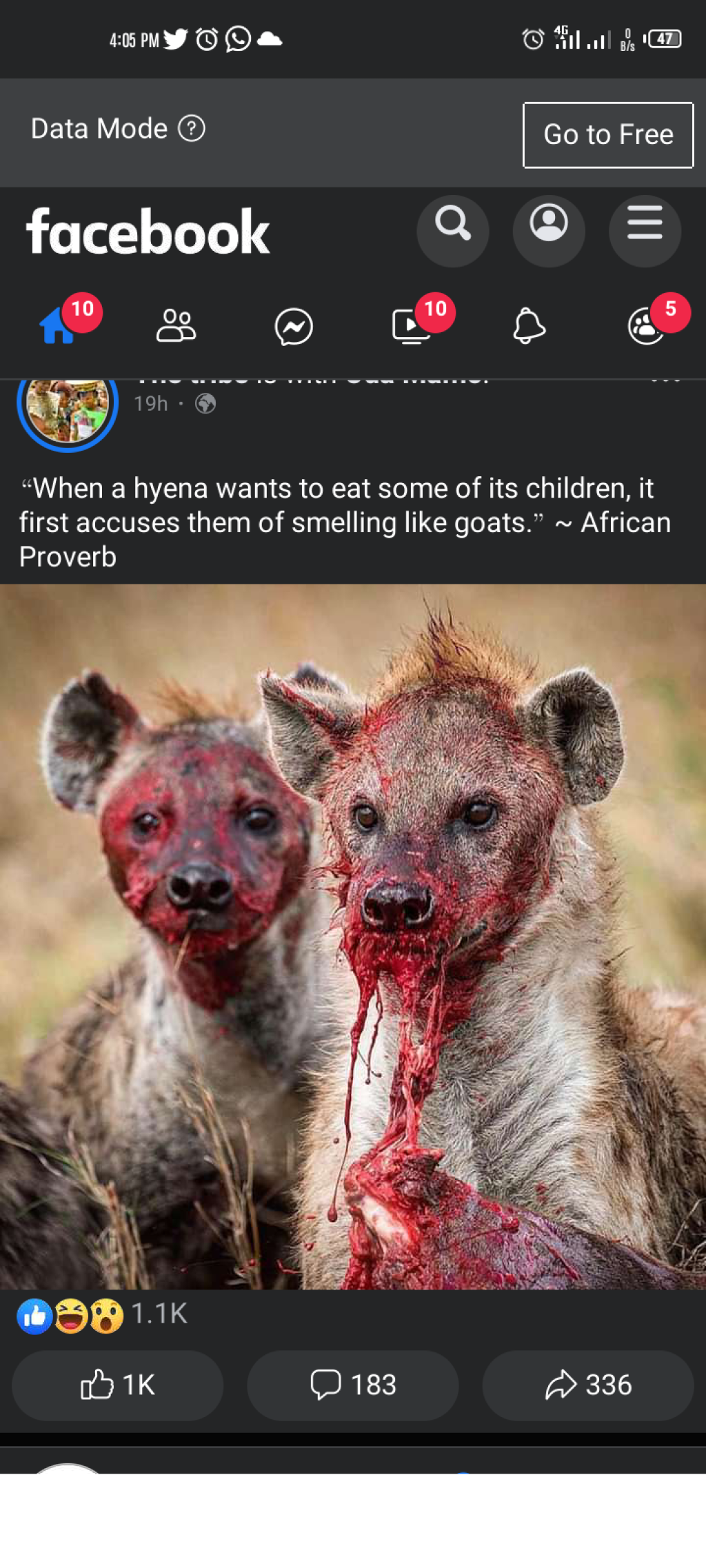View the 1.1K reactions list

tap(103, 1314)
